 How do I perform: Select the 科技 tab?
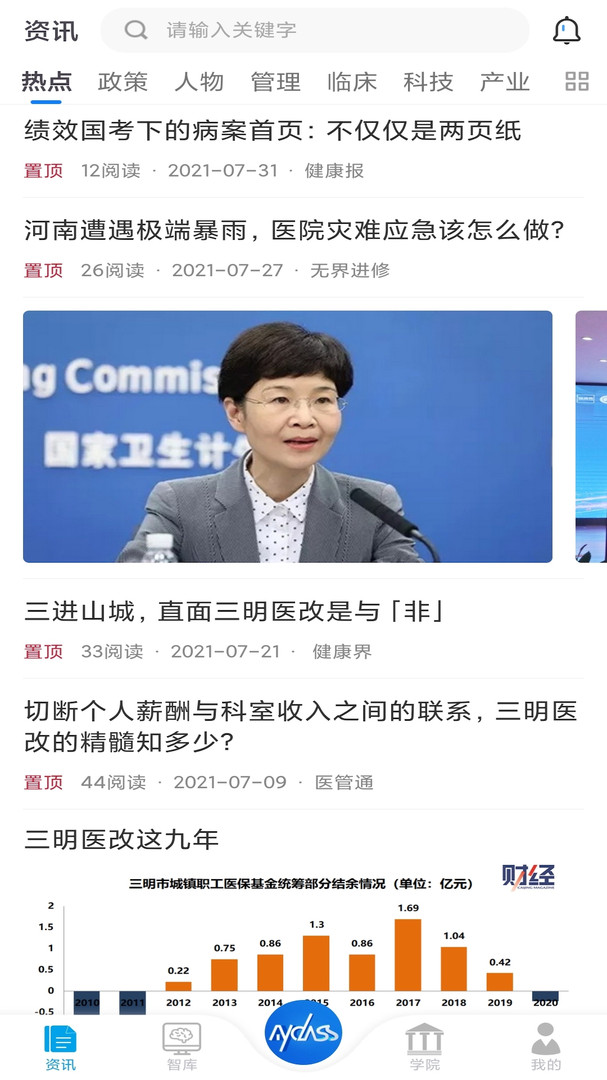pos(428,82)
